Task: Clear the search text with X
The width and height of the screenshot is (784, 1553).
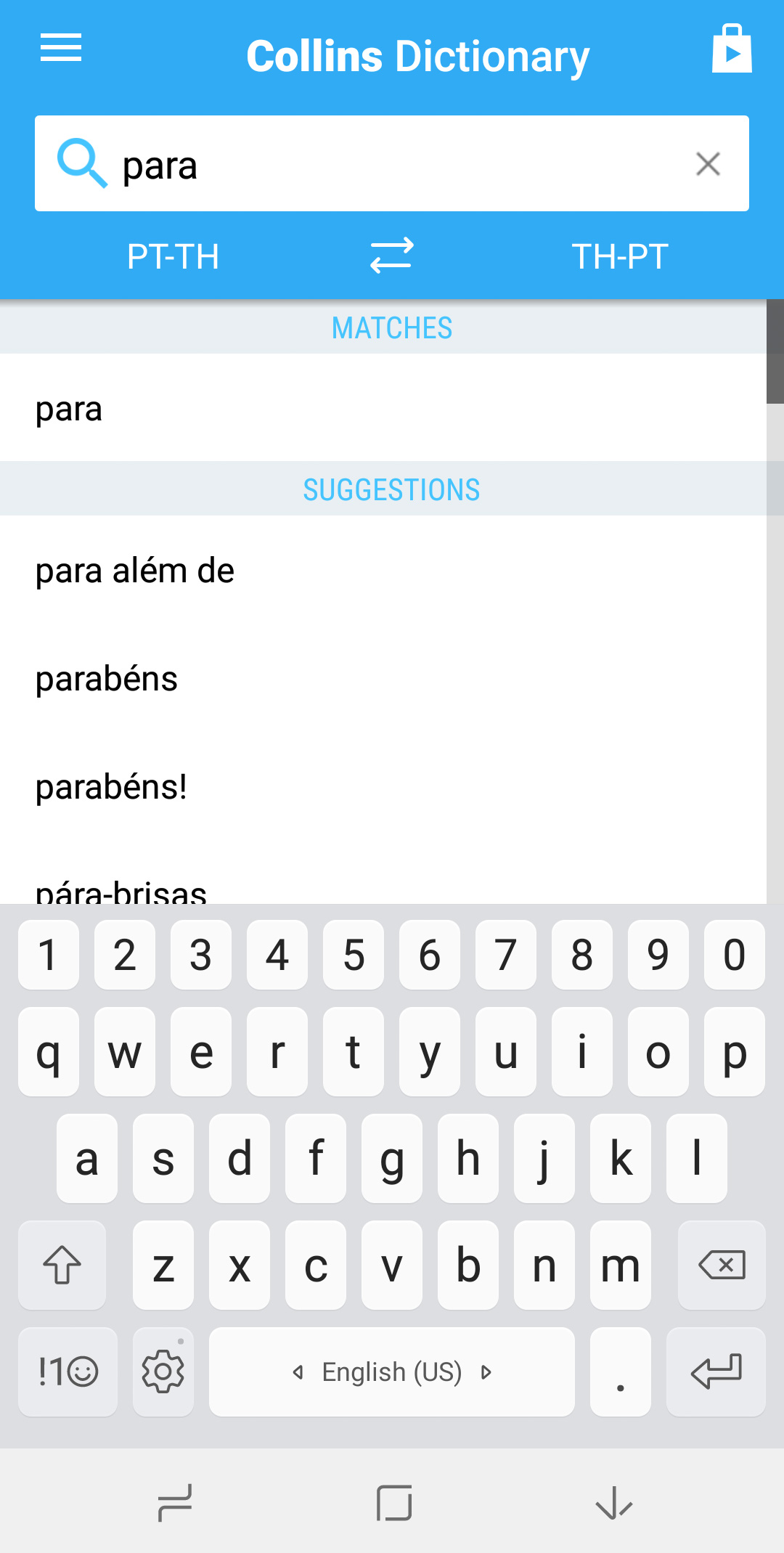Action: pyautogui.click(x=708, y=164)
